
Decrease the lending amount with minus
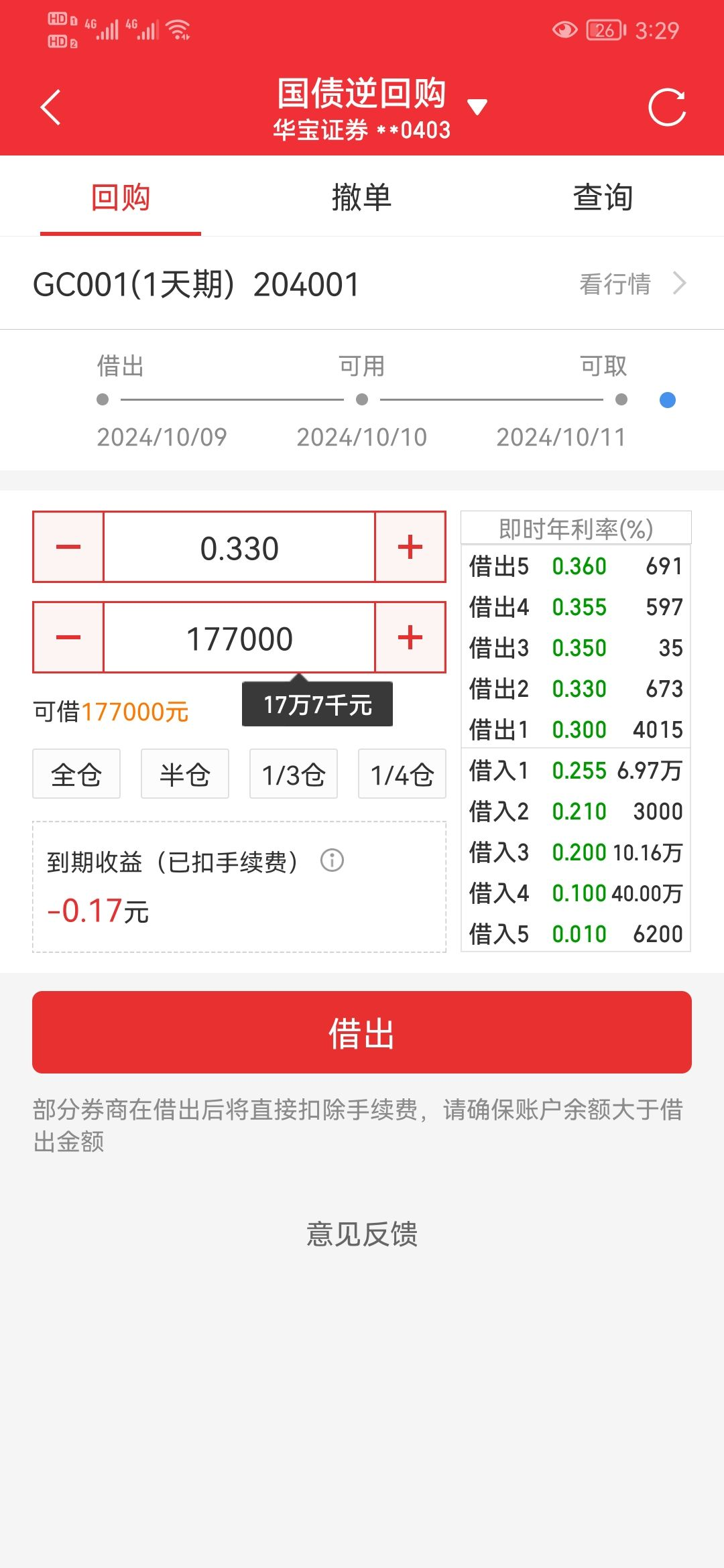tap(68, 637)
